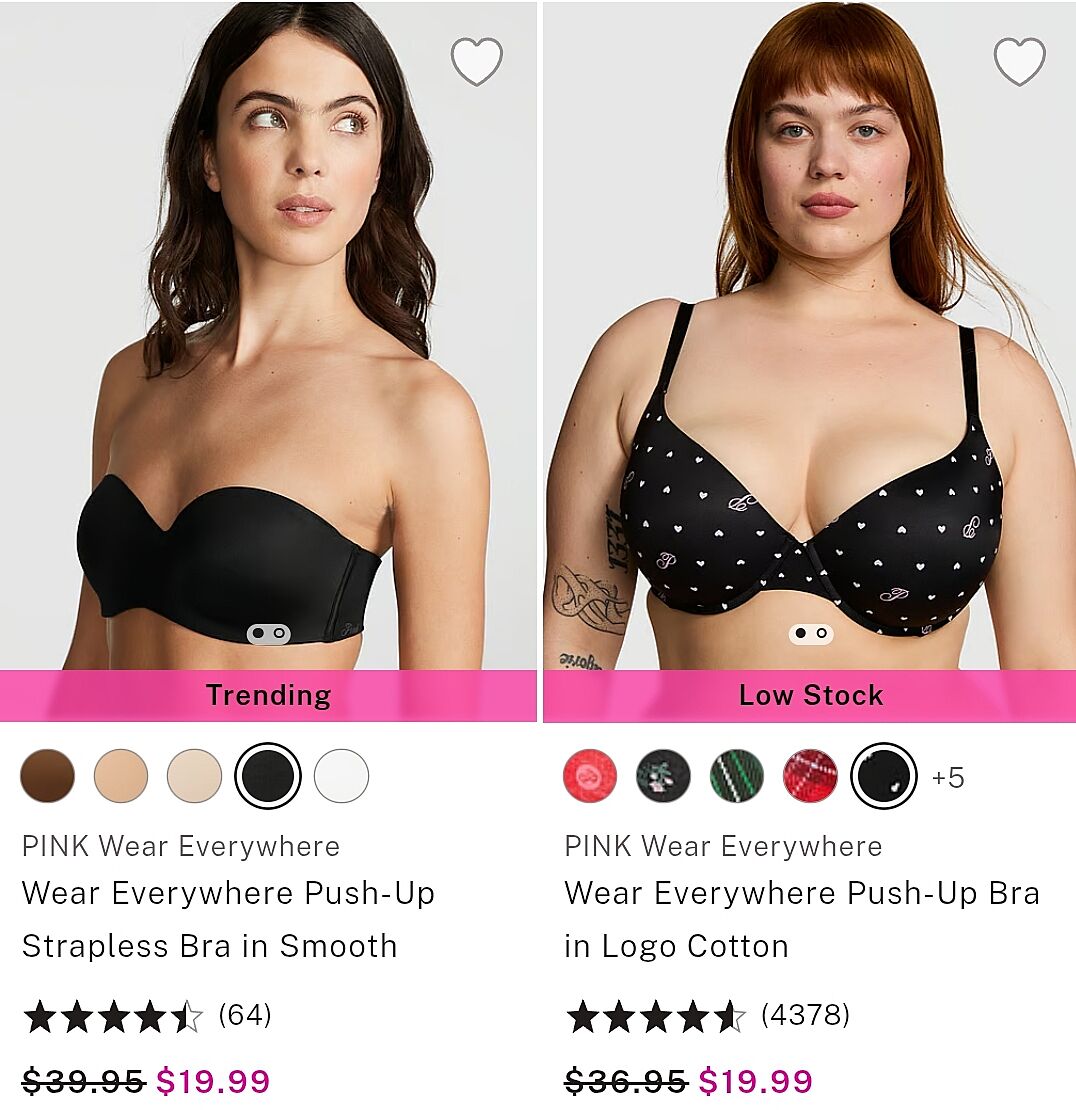
Task: Select white swatch for Strapless Bra
Action: [x=341, y=776]
